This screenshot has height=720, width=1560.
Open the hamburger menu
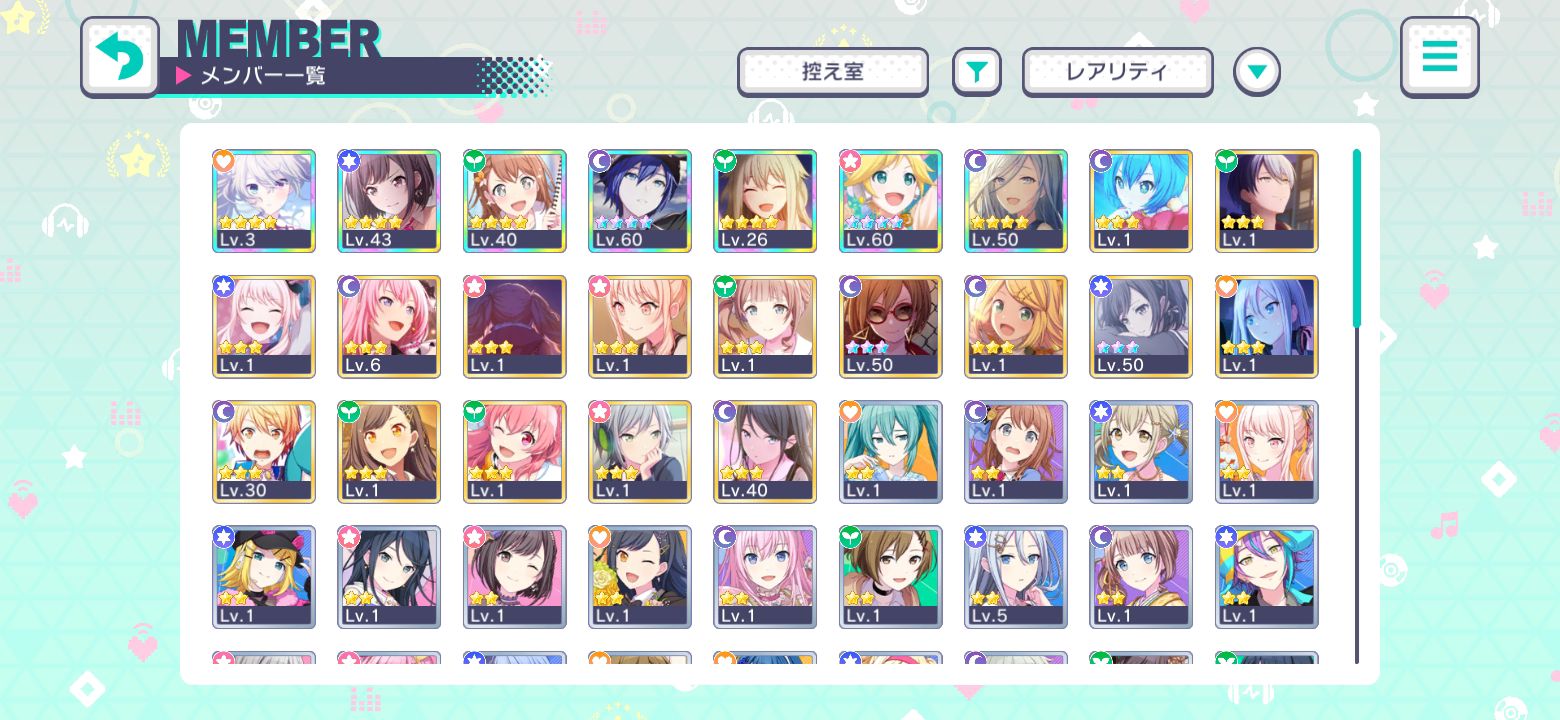[1439, 57]
